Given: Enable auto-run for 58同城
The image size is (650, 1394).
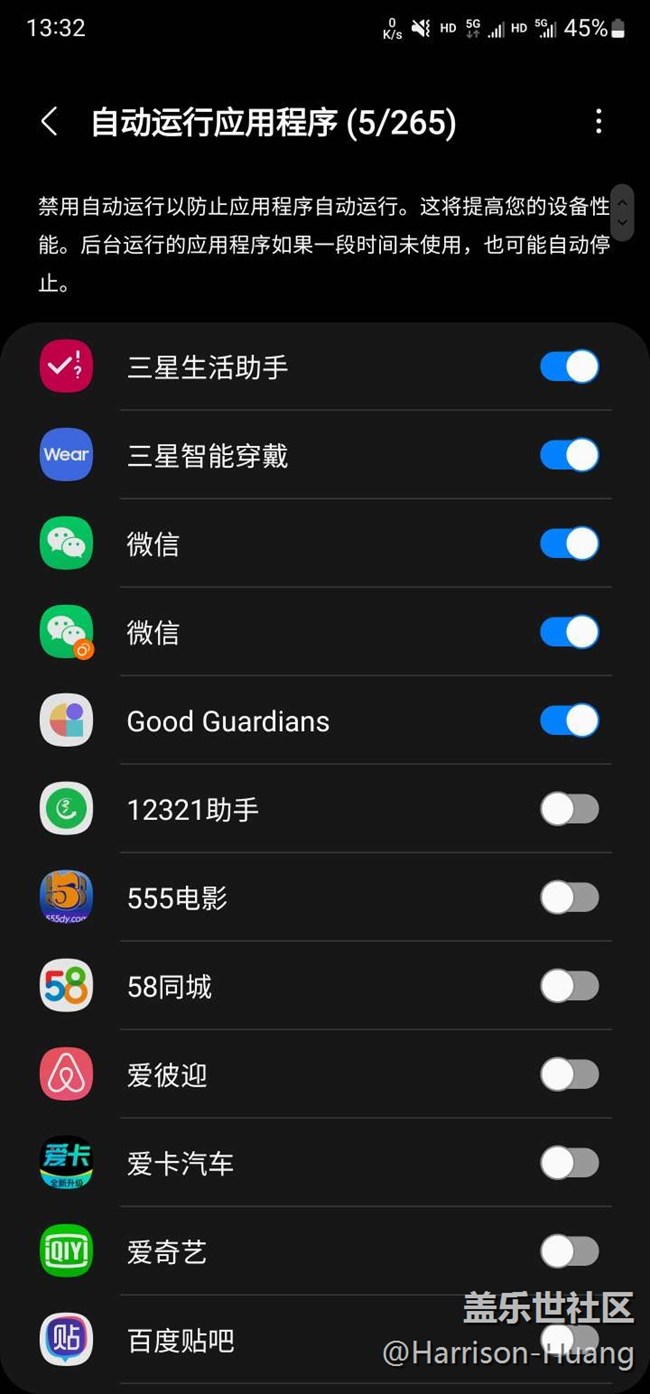Looking at the screenshot, I should [x=570, y=986].
